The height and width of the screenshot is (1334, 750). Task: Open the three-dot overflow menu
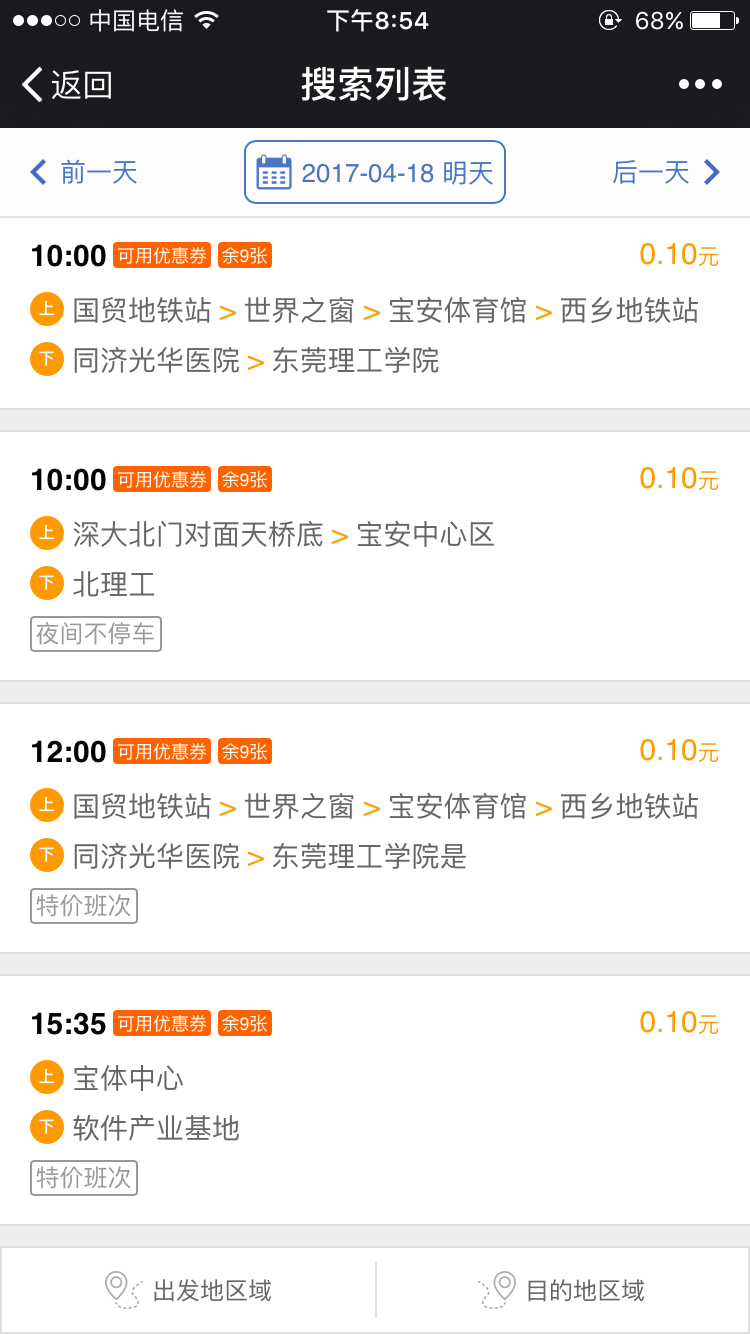coord(700,85)
